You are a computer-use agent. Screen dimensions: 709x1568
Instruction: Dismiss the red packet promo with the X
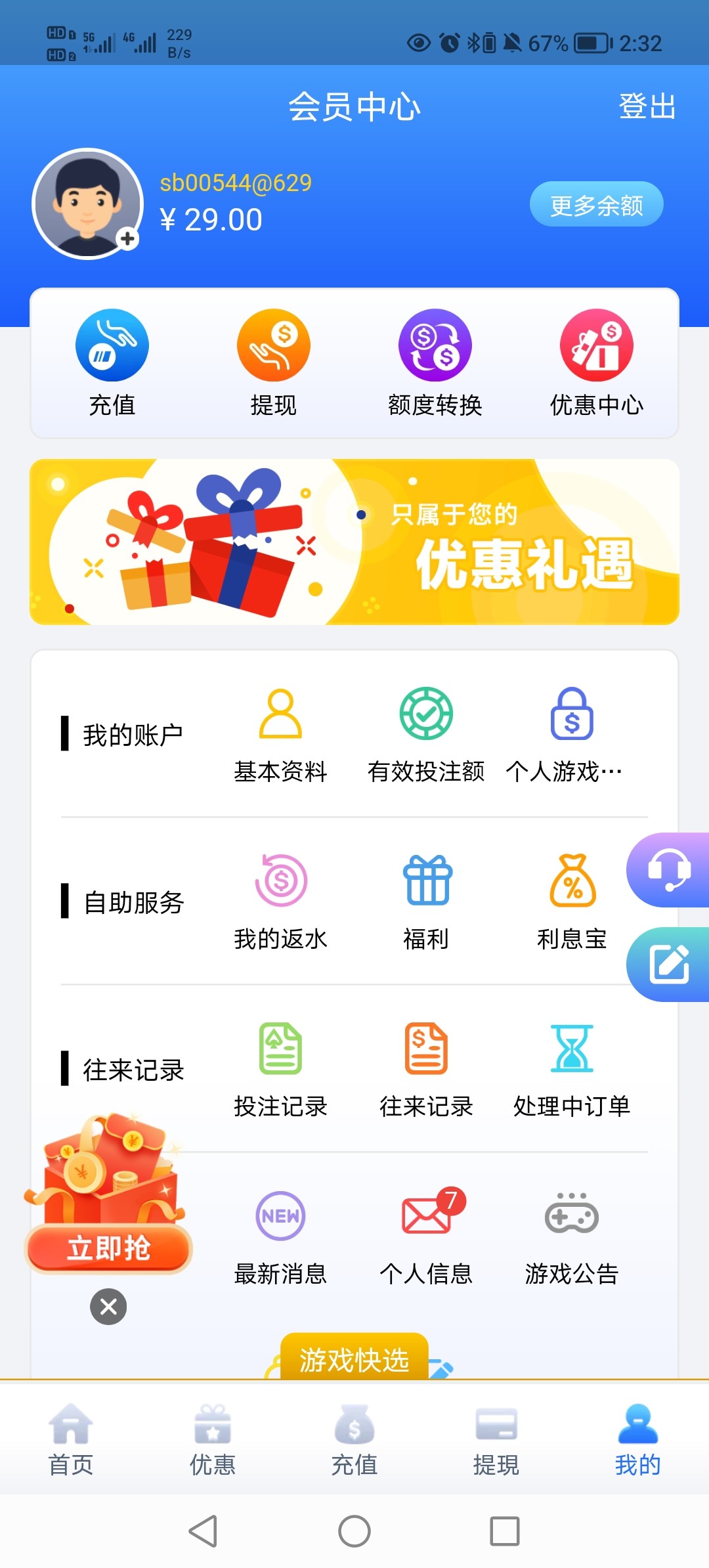tap(108, 1307)
